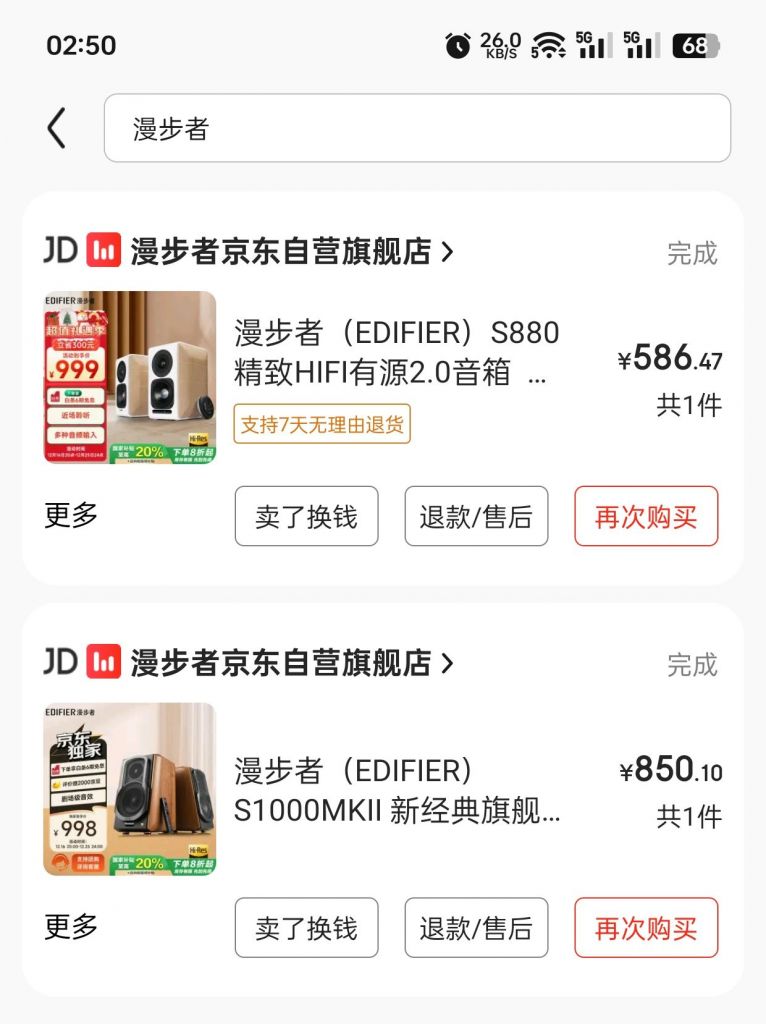This screenshot has height=1024, width=766.
Task: Tap the back arrow to exit search
Action: click(54, 128)
